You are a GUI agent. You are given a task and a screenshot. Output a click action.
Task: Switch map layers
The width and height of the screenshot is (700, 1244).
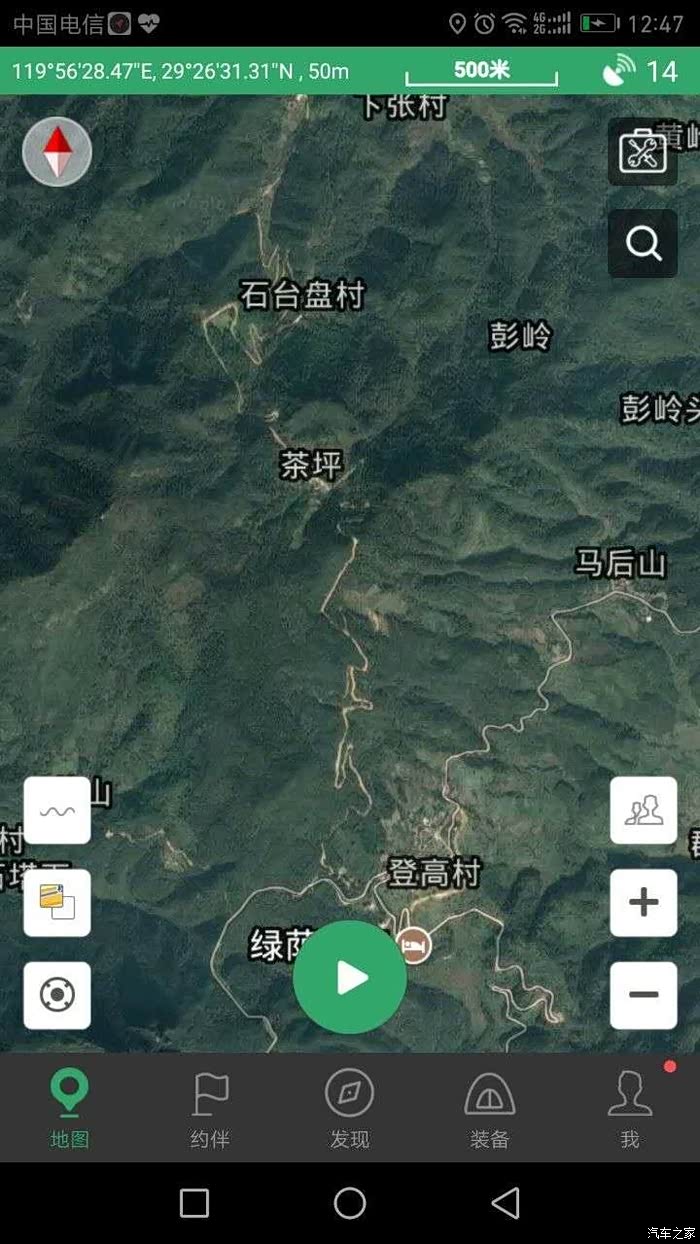(x=57, y=902)
